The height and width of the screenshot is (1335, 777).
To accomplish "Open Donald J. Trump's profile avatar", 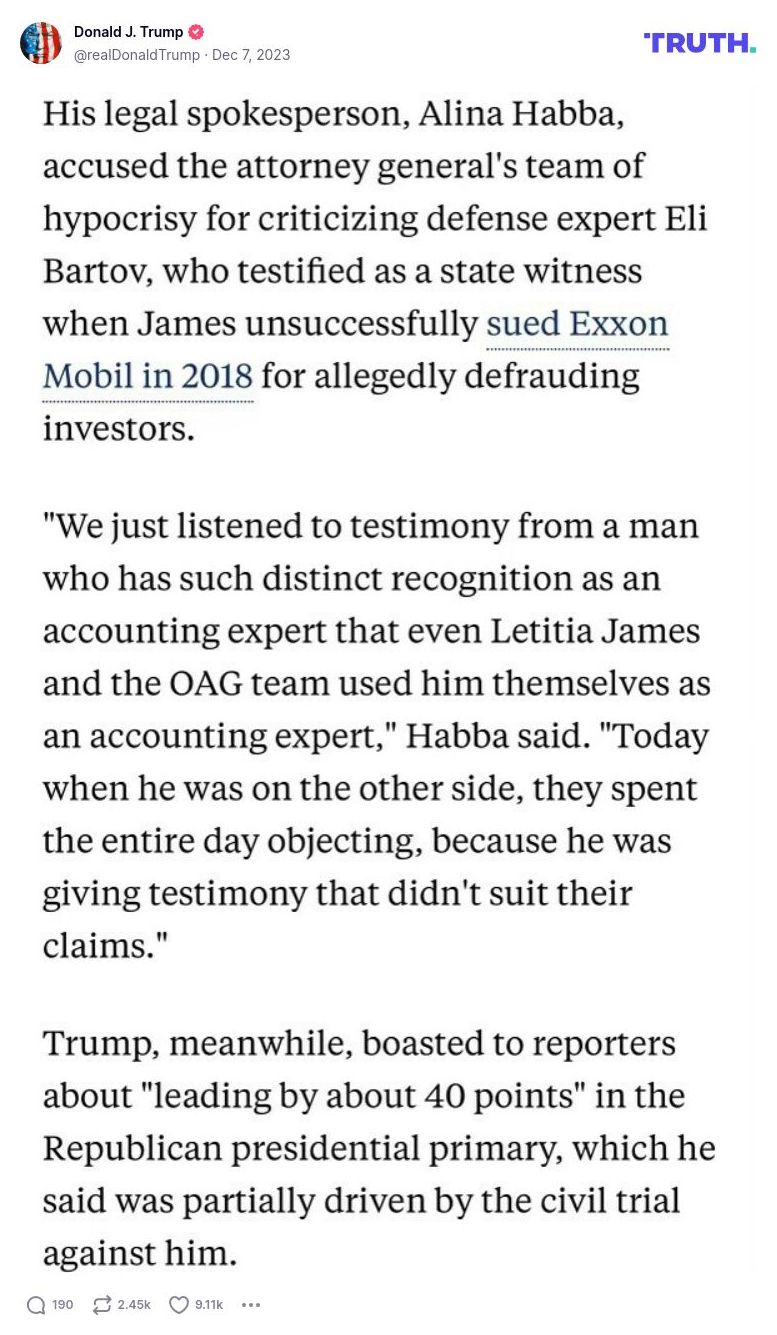I will click(x=41, y=43).
